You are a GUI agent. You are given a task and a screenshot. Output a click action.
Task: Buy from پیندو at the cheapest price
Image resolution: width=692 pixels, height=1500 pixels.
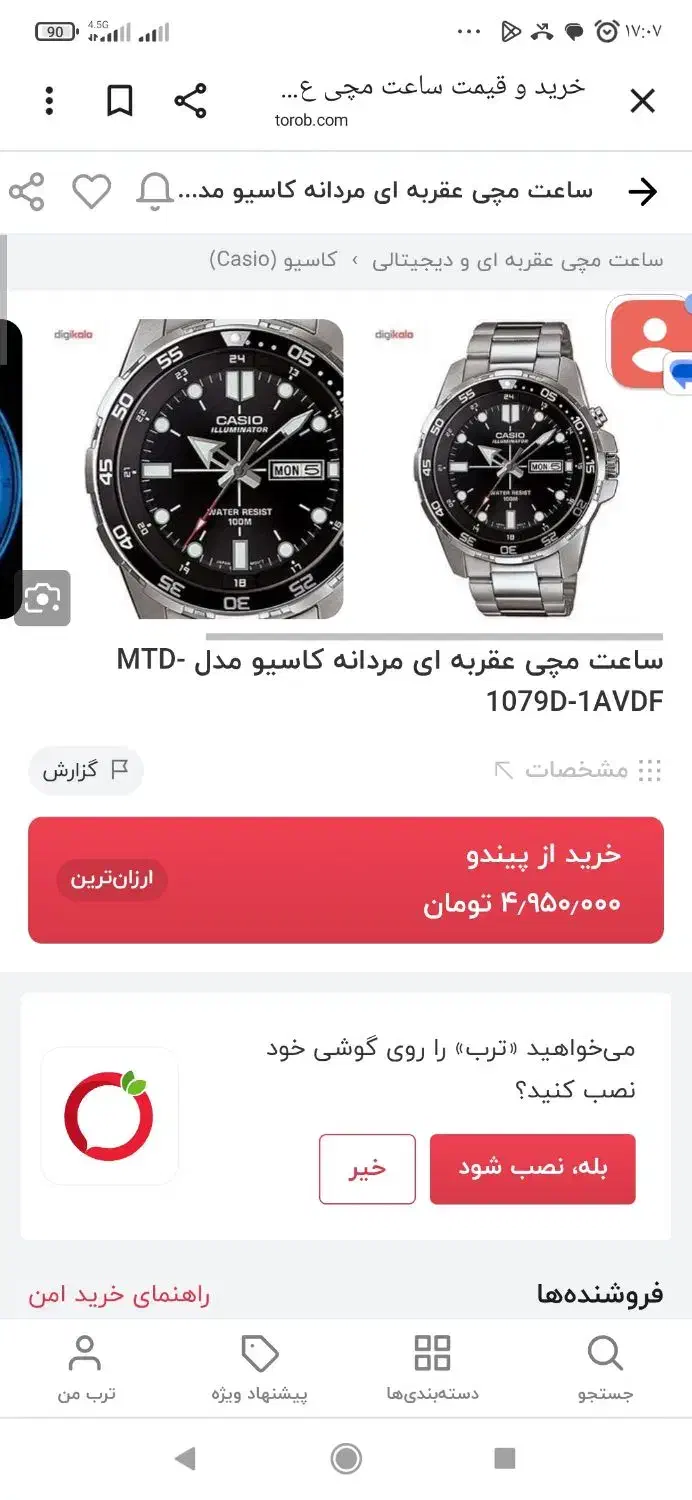click(346, 880)
